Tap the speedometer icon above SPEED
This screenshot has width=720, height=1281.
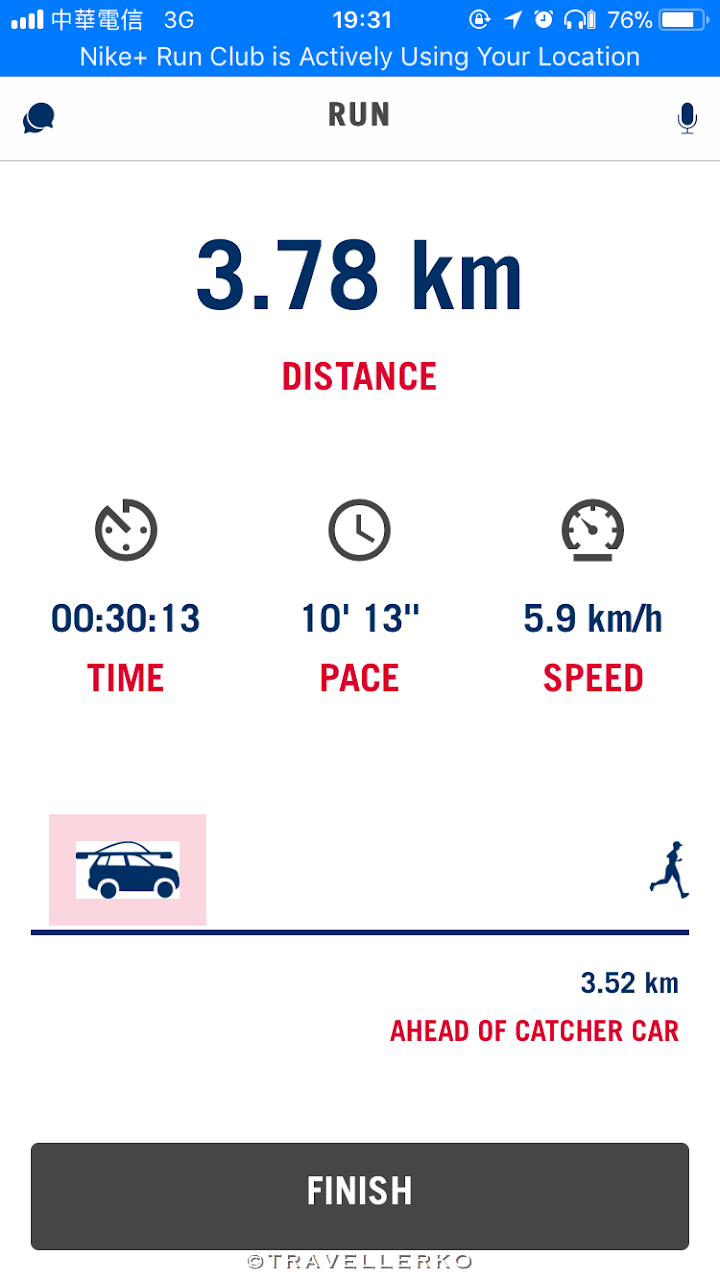(592, 530)
